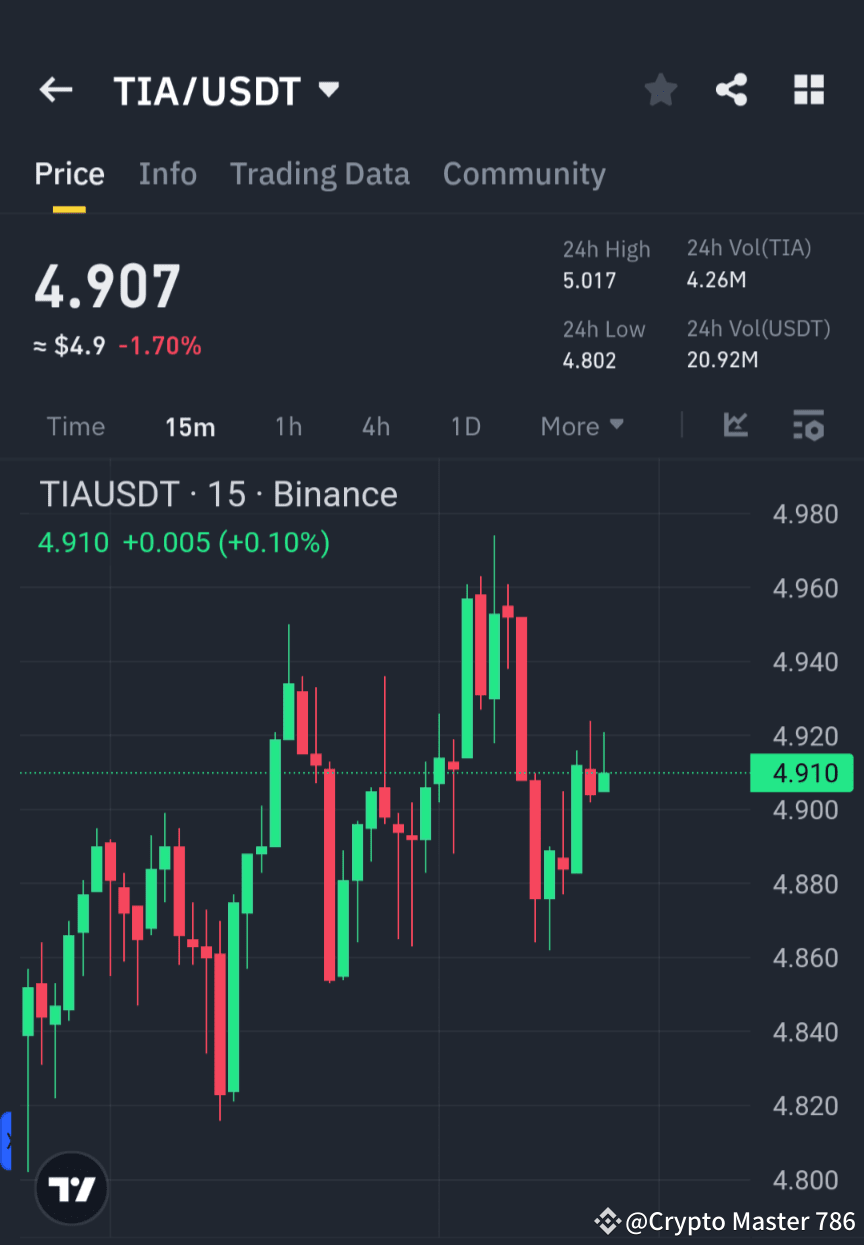Switch to the Info tab
864x1245 pixels.
167,173
